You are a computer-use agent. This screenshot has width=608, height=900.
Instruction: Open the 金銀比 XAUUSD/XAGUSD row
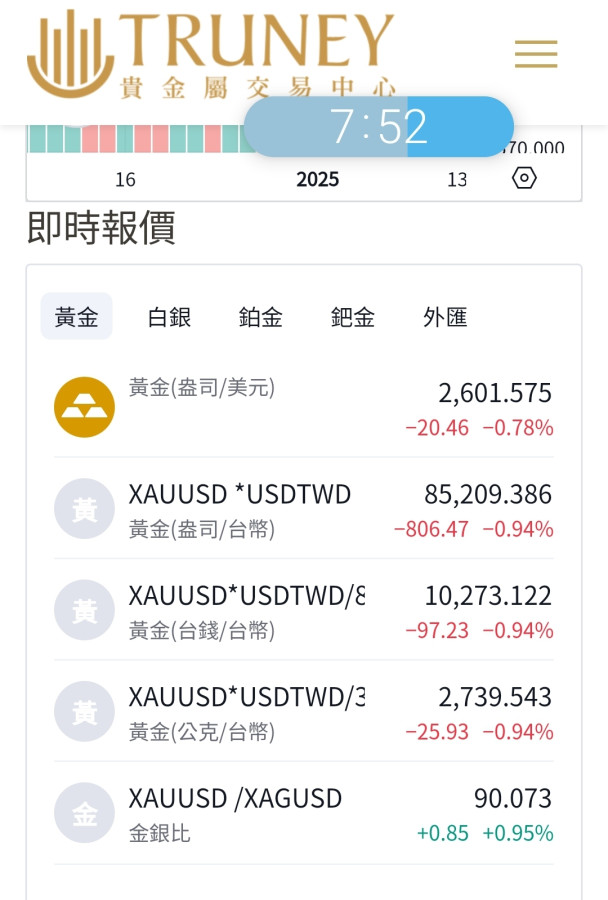click(303, 813)
